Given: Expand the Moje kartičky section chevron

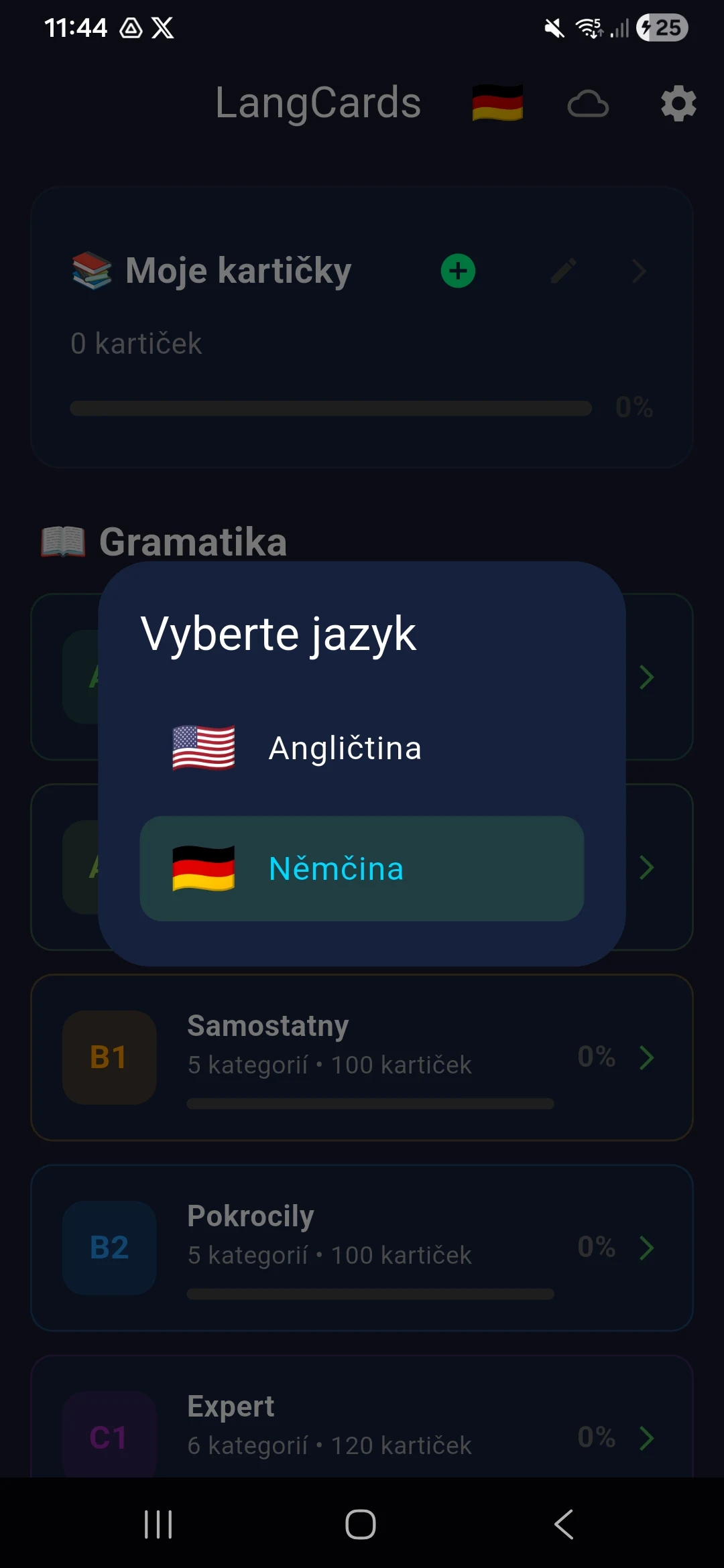Looking at the screenshot, I should (639, 271).
